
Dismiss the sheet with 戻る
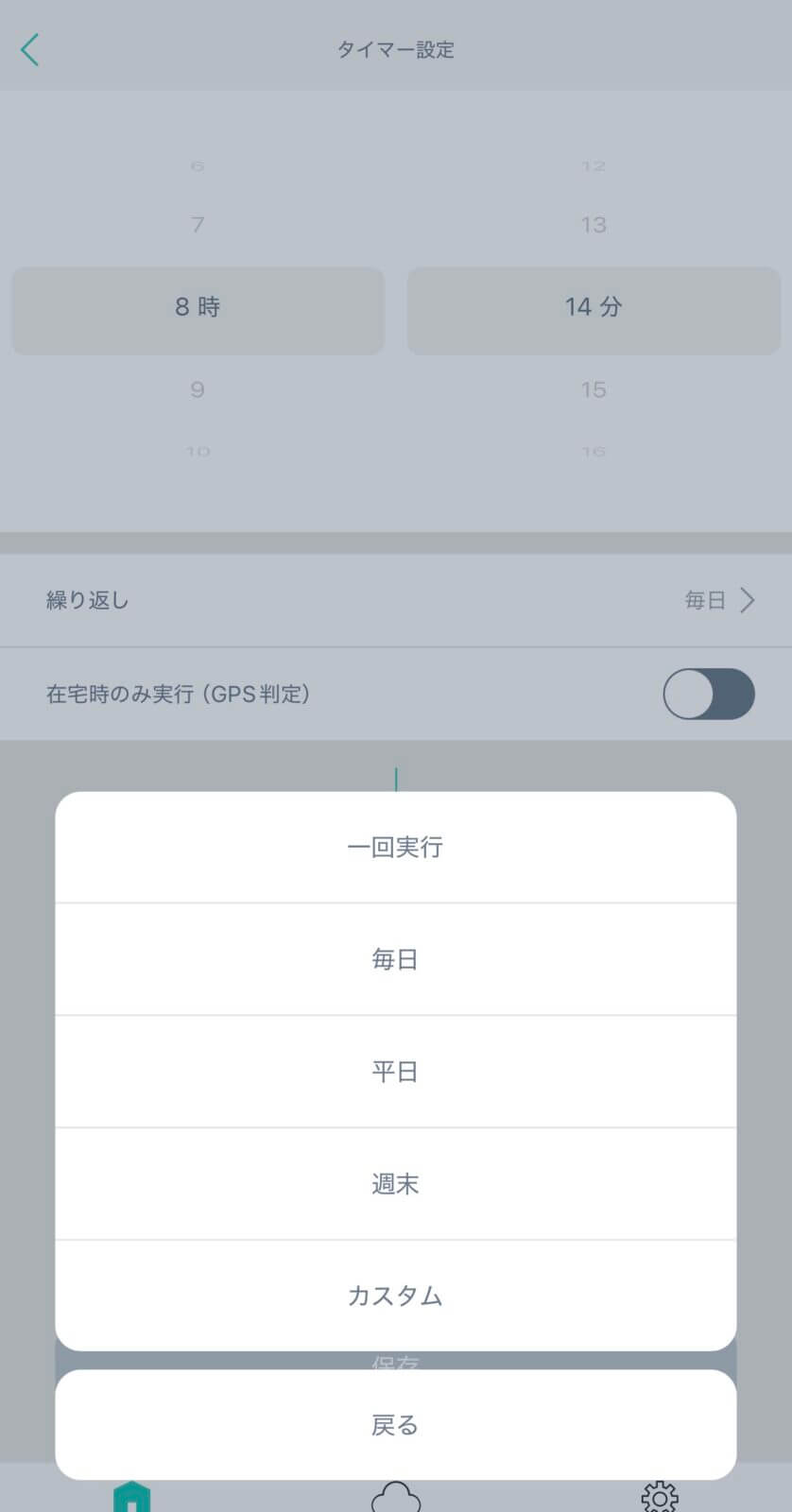tap(395, 1424)
